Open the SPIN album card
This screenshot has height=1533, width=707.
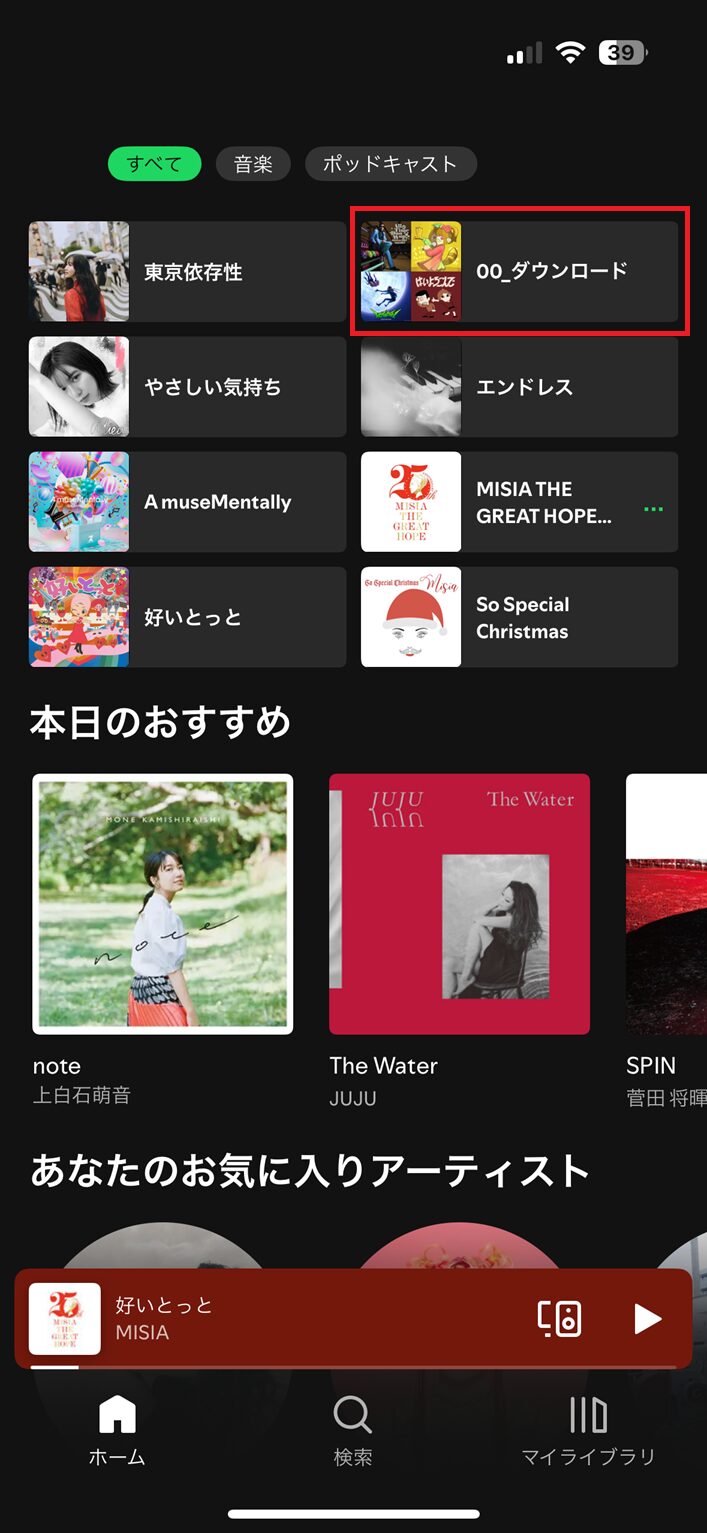tap(666, 940)
